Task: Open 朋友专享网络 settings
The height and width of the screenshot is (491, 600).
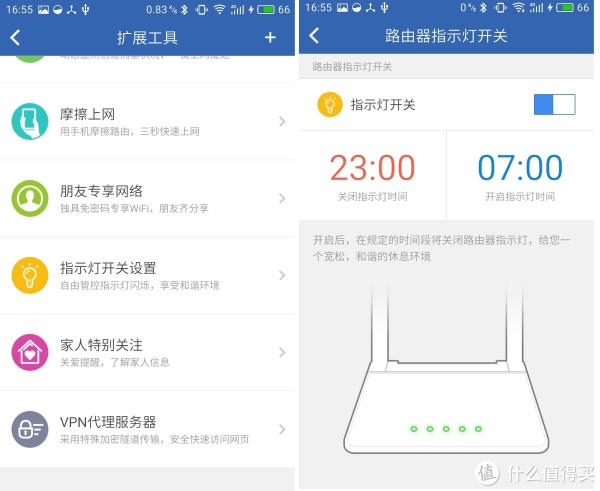Action: click(148, 198)
